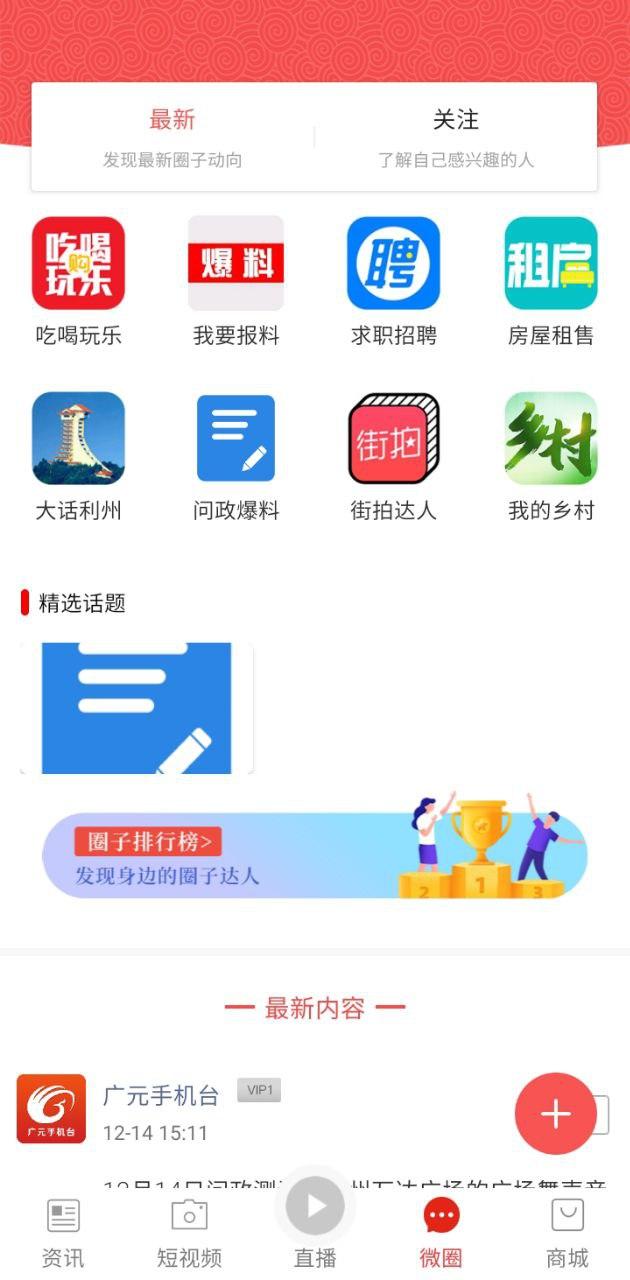
Task: Open the featured topic card under 精选话题
Action: 137,708
